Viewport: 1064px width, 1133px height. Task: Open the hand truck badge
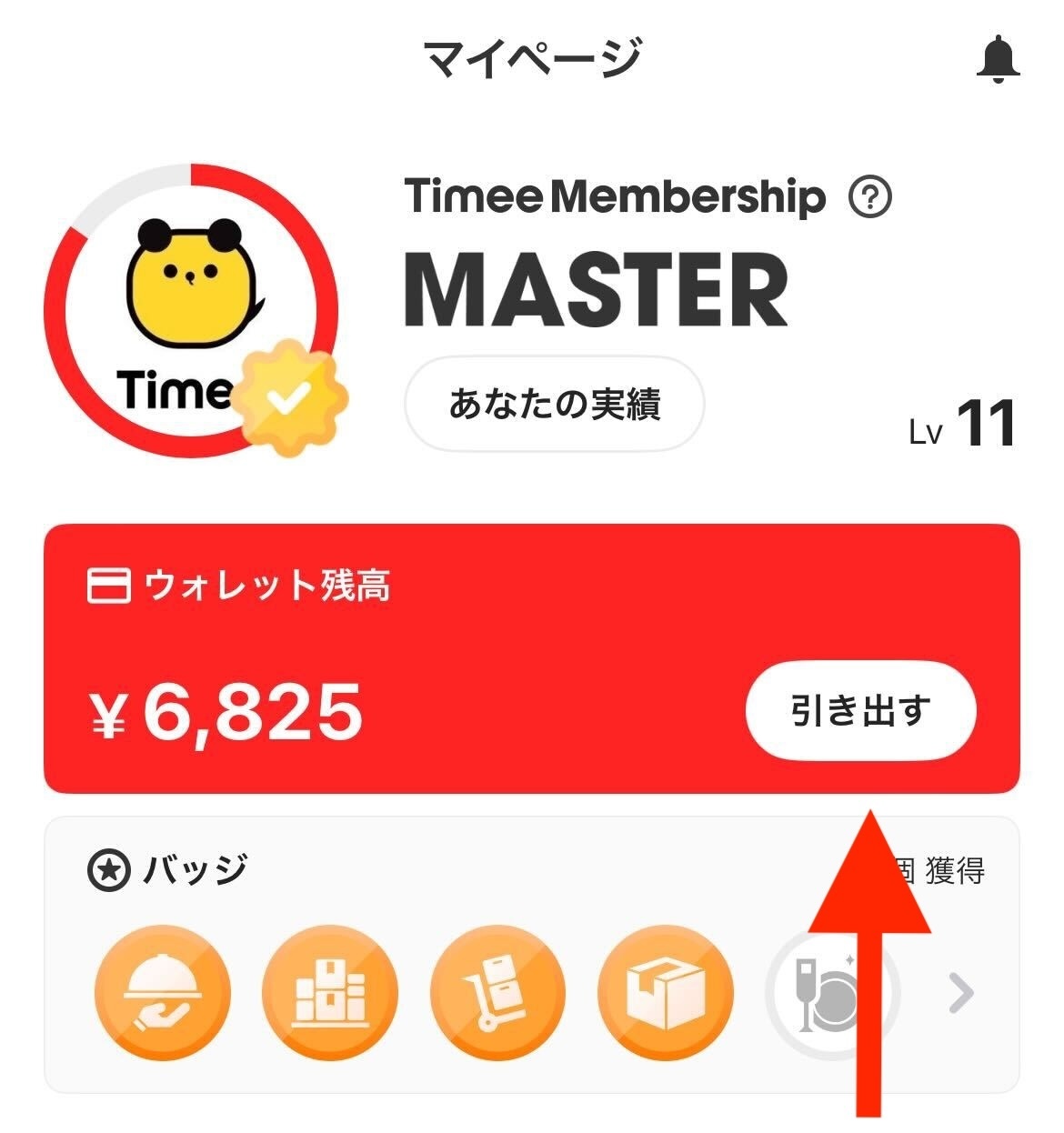pos(497,995)
